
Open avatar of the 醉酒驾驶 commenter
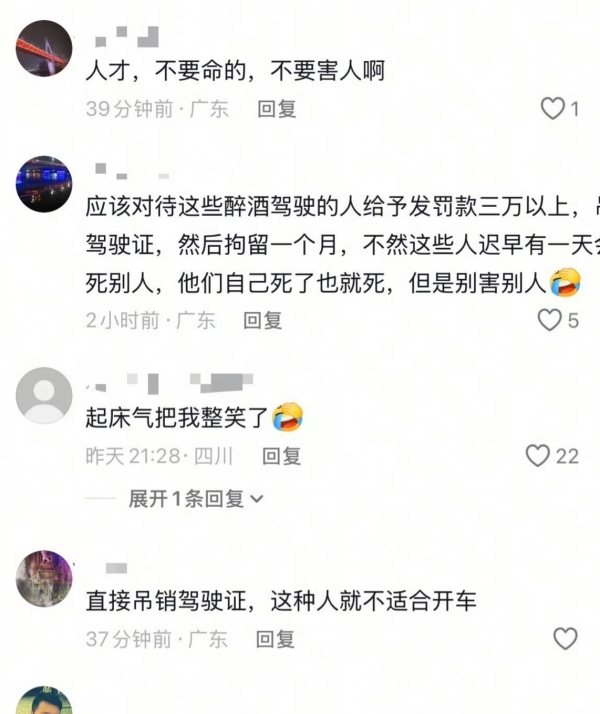[44, 184]
